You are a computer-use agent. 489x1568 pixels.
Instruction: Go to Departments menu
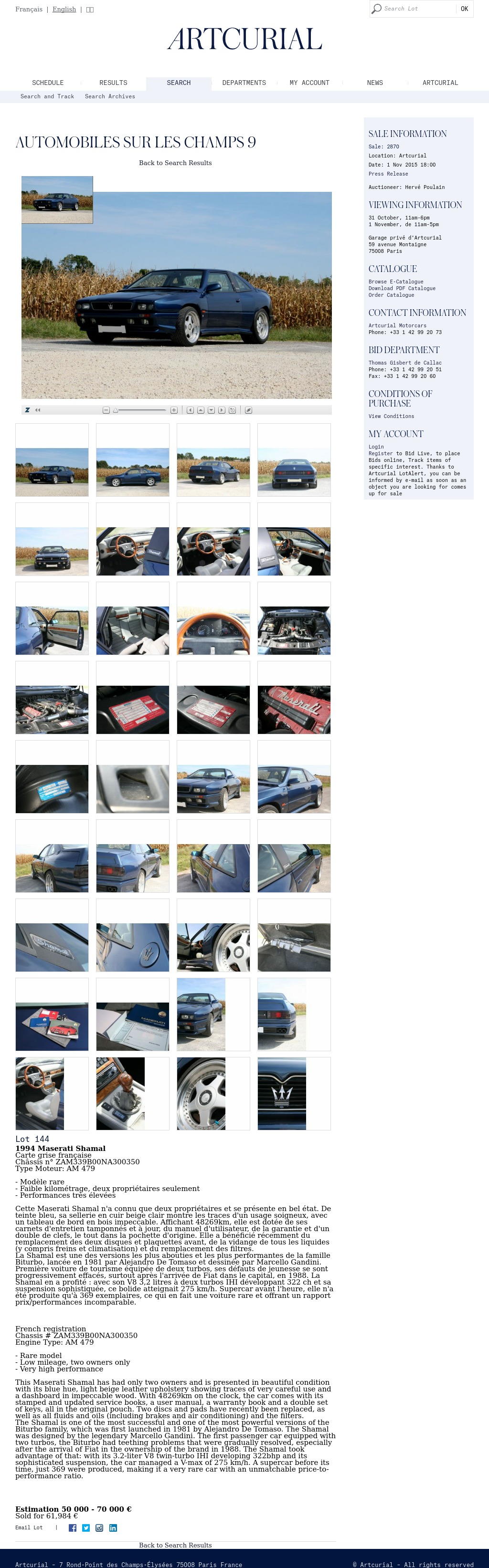244,83
